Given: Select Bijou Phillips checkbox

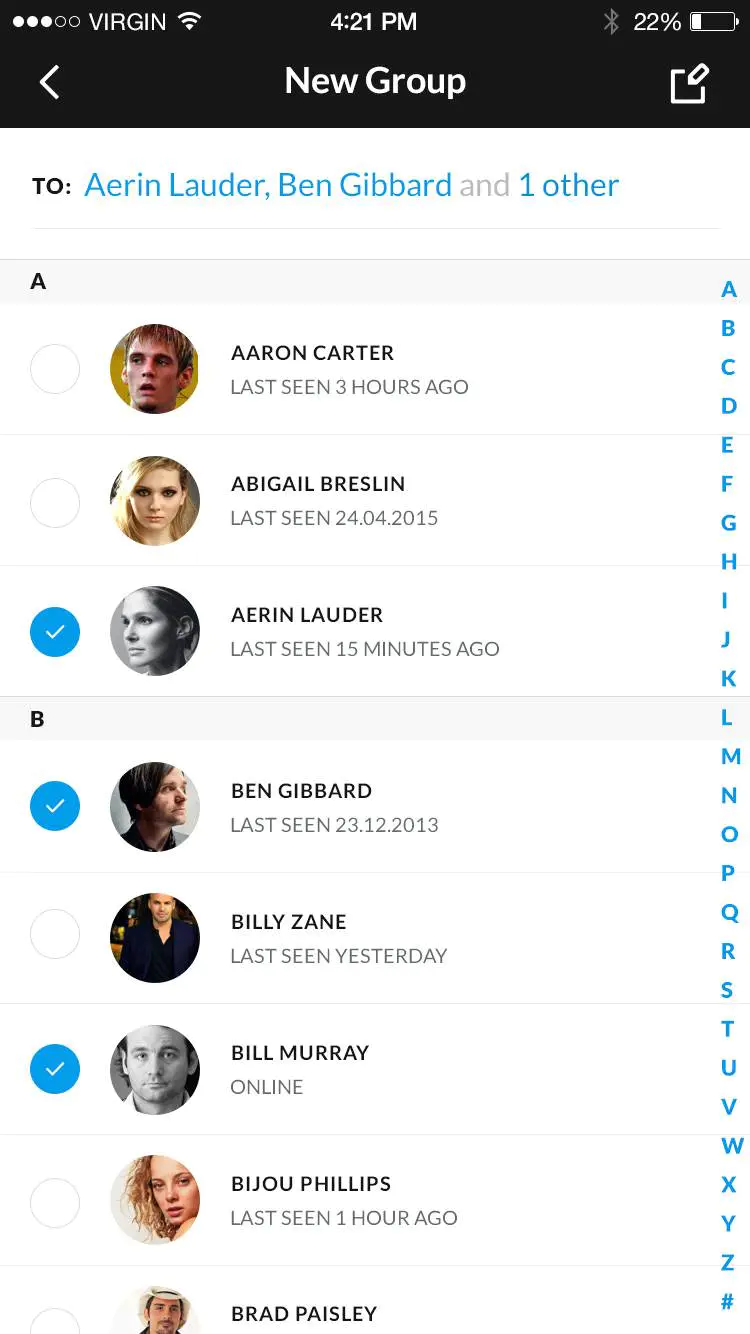Looking at the screenshot, I should point(55,1203).
